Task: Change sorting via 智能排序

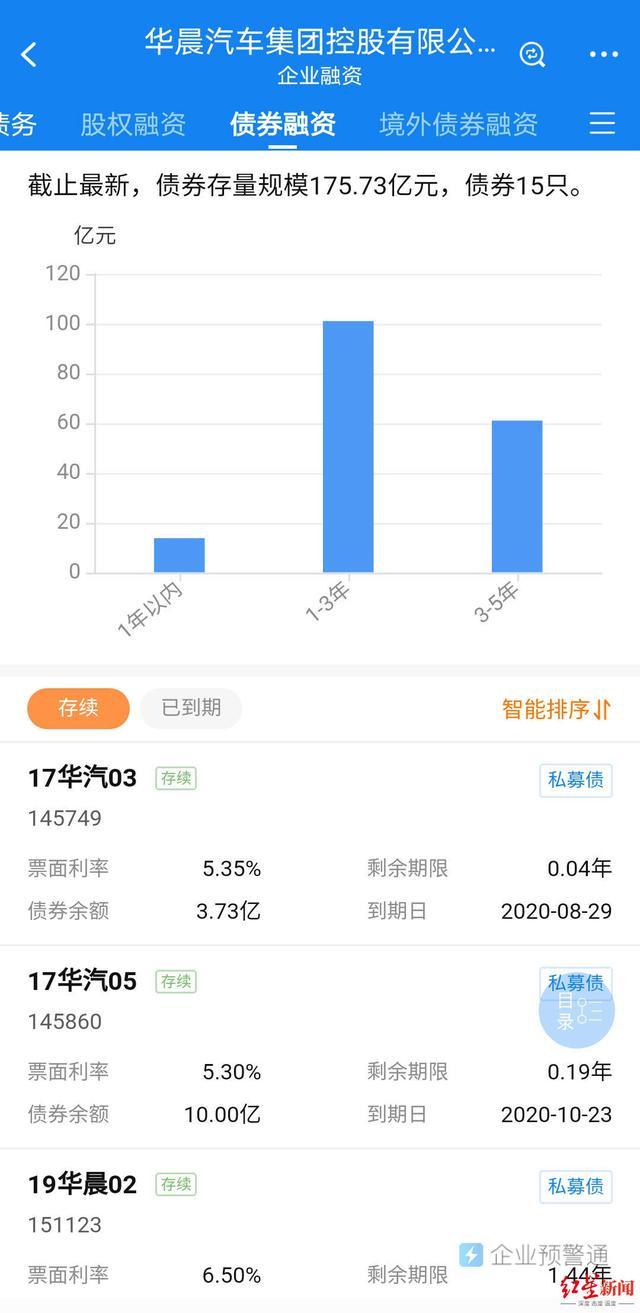Action: click(x=556, y=709)
